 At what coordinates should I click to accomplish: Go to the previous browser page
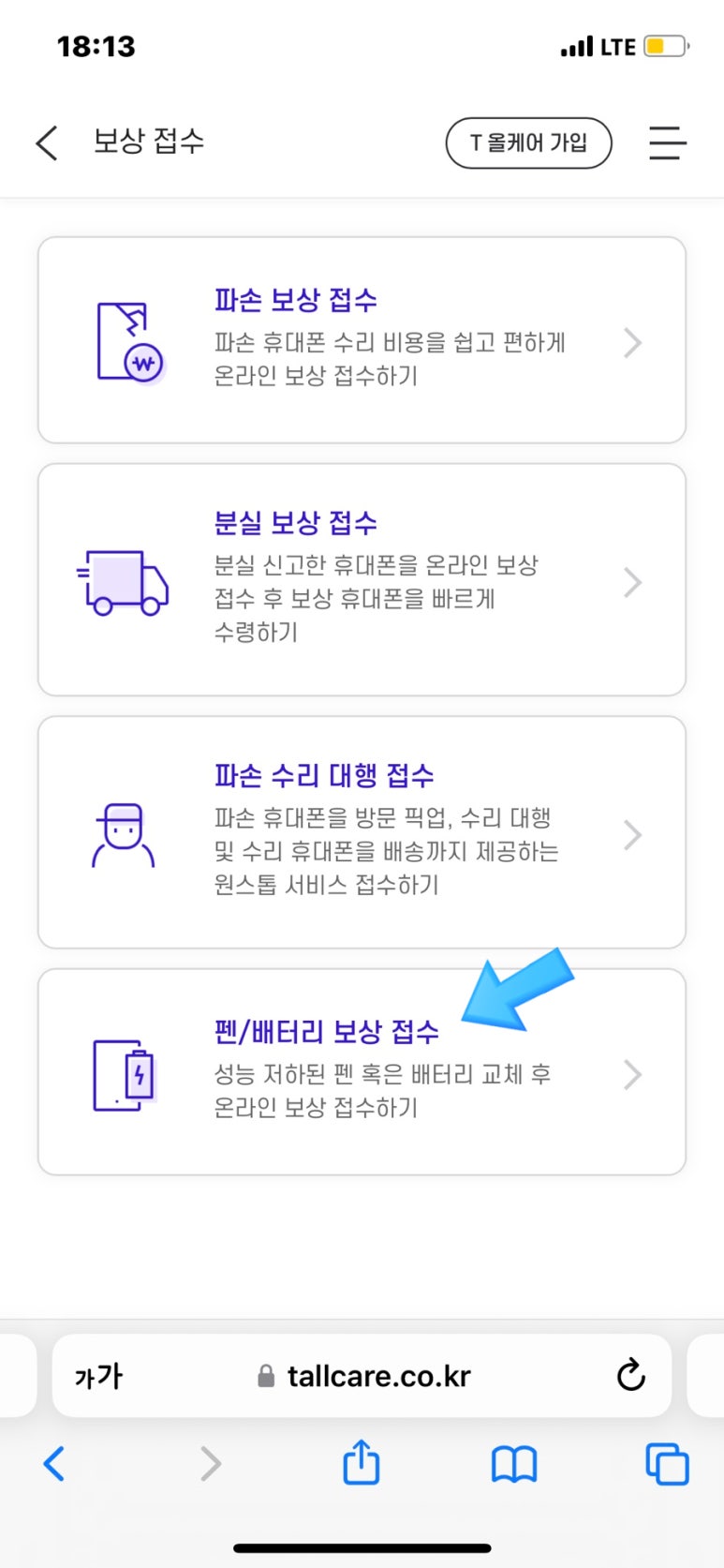click(54, 1463)
